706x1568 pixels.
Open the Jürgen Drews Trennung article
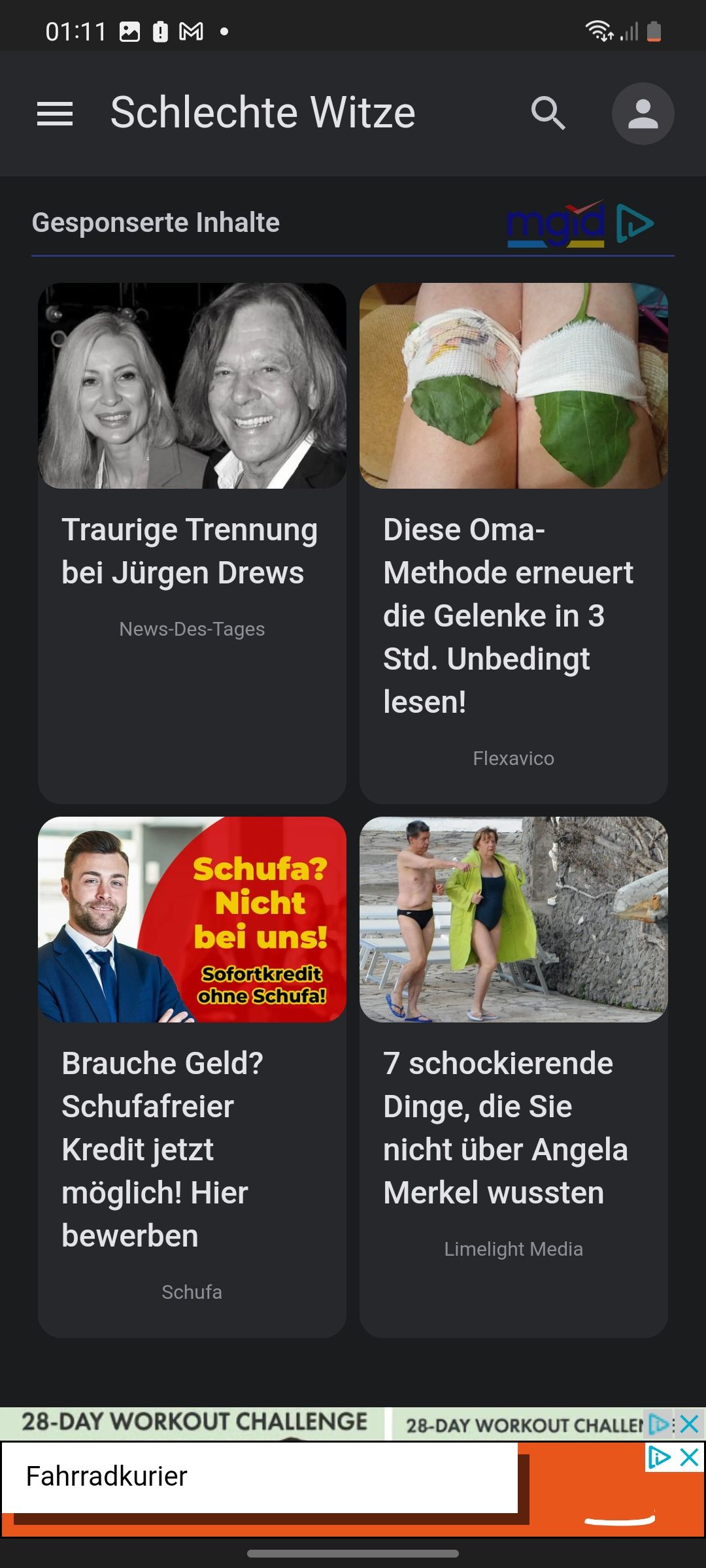pos(192,550)
